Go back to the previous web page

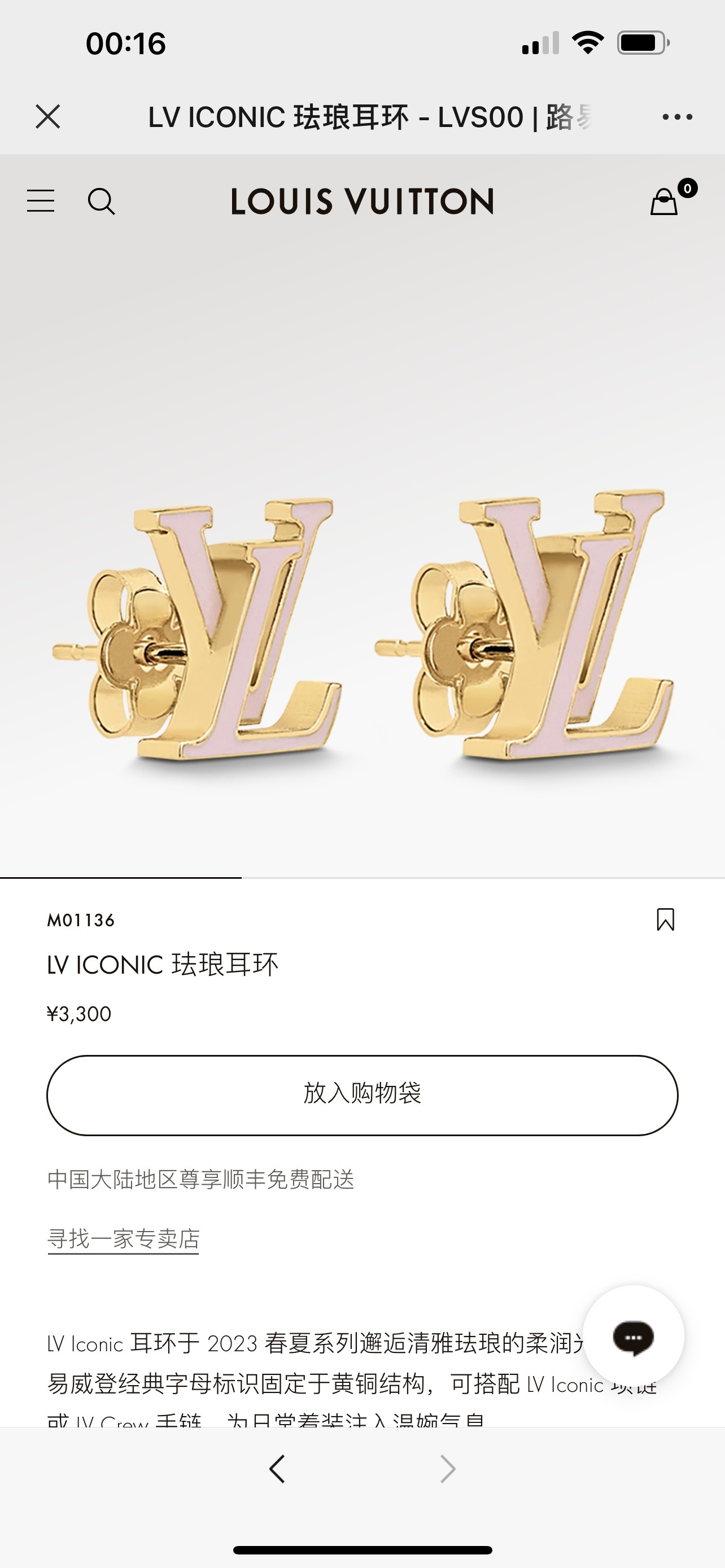click(277, 1469)
